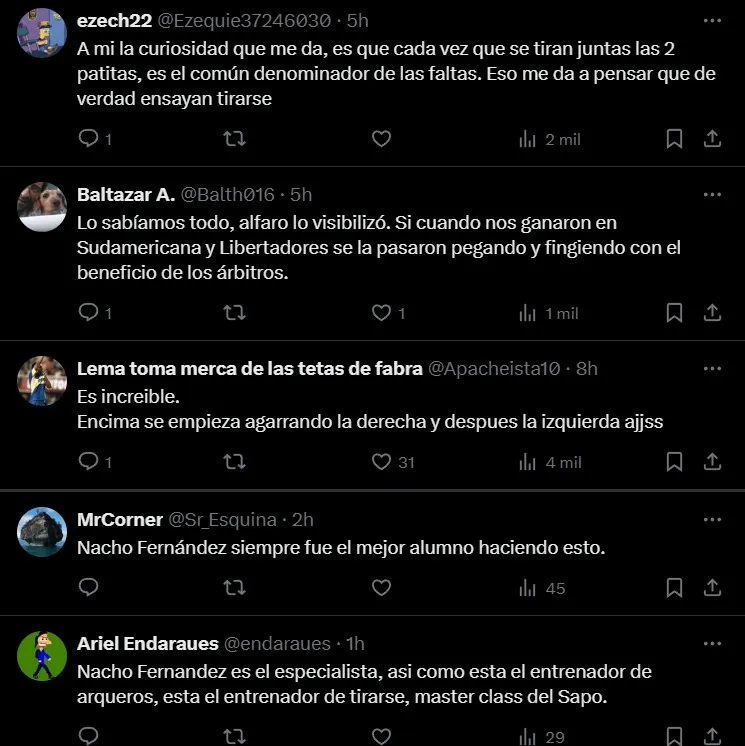Open the overflow menu on MrCorner's reply
Image resolution: width=745 pixels, height=746 pixels.
point(712,520)
